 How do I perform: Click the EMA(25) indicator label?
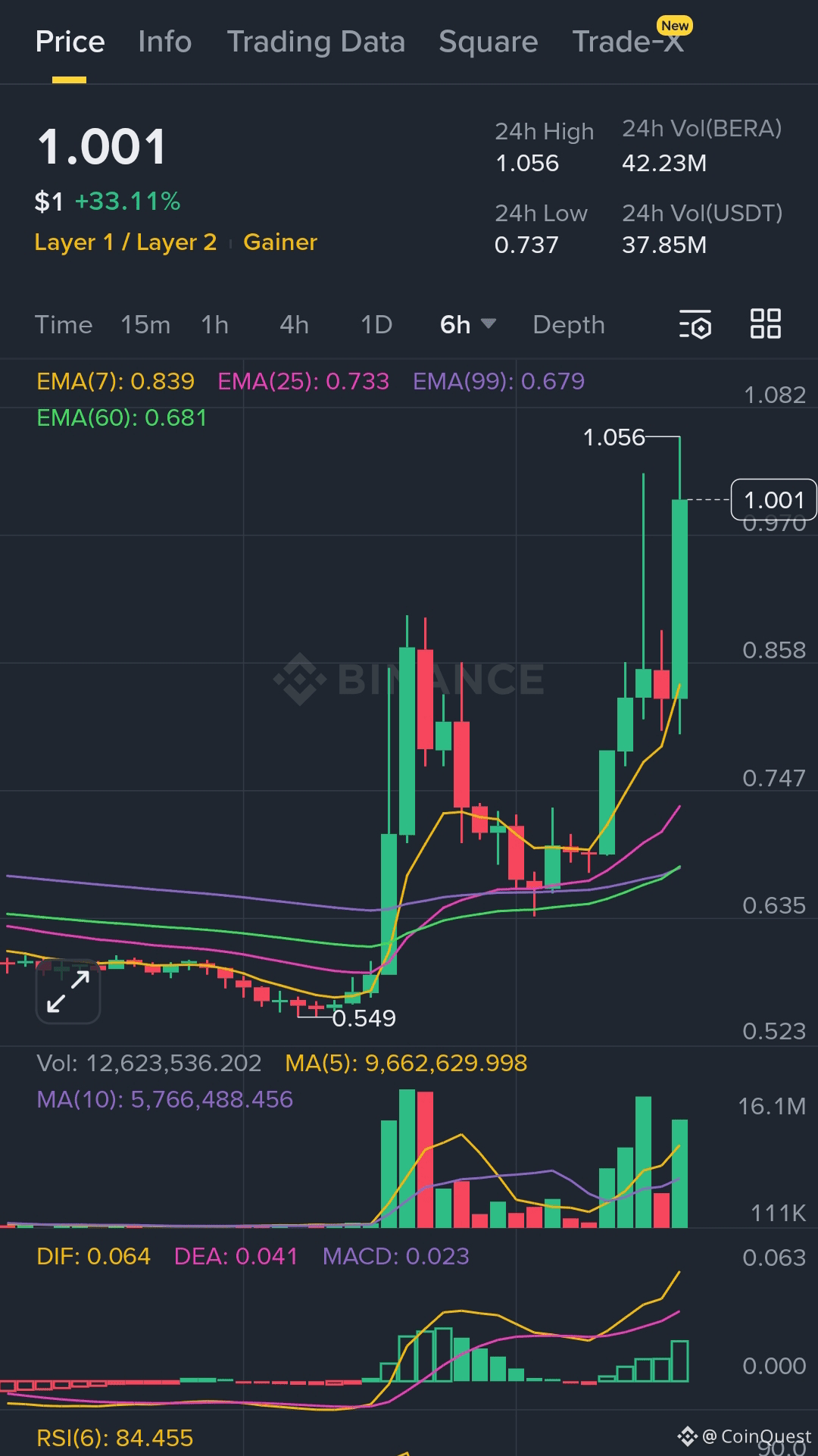[x=301, y=382]
